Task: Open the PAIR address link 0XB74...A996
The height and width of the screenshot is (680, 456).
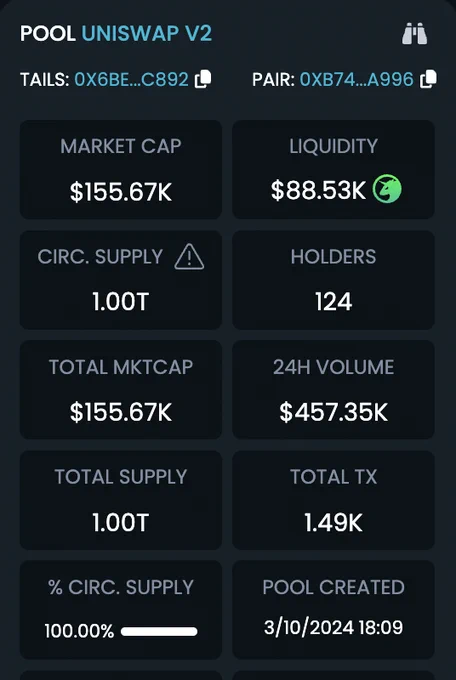Action: tap(357, 80)
